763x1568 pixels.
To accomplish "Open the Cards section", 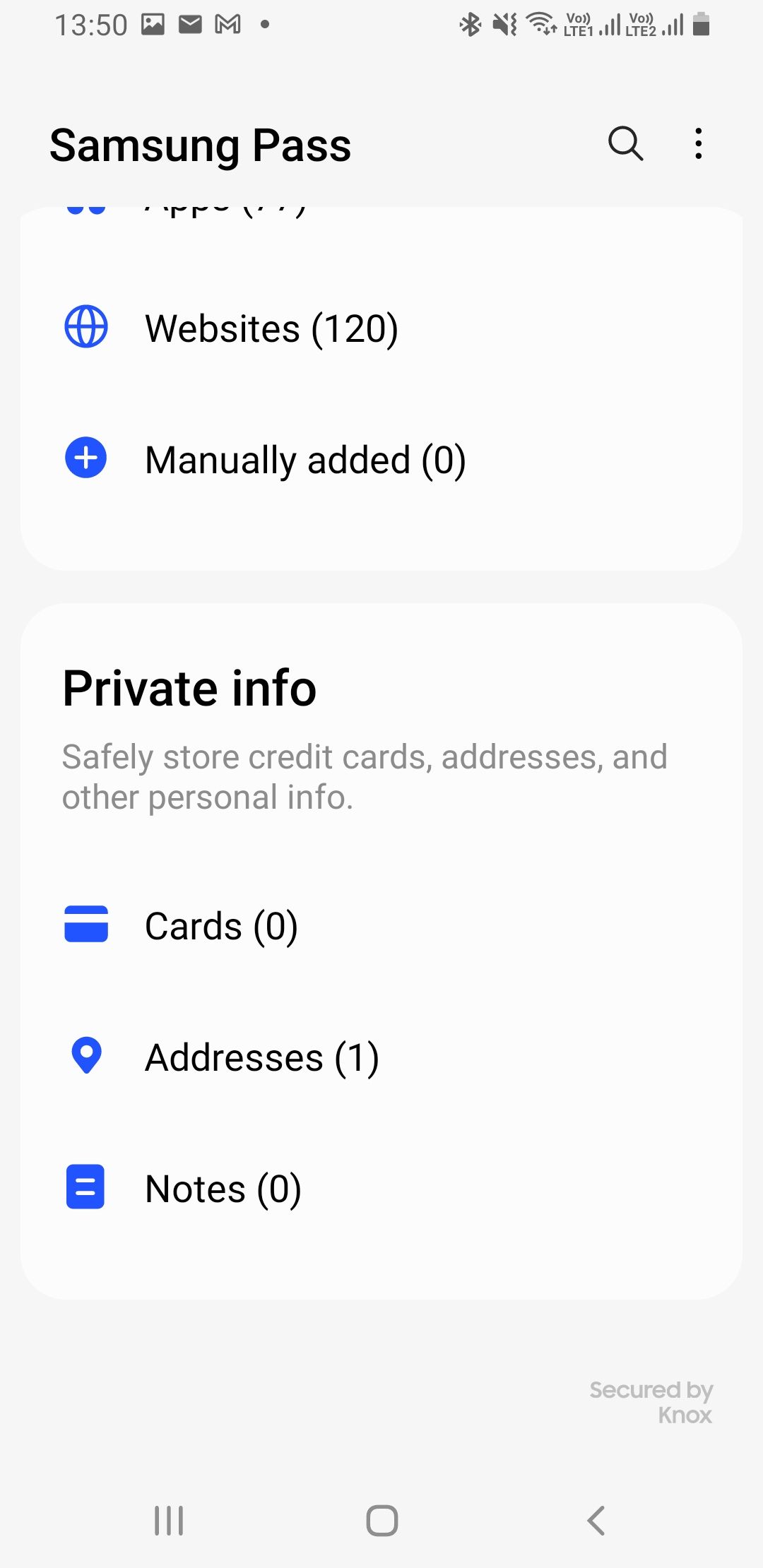I will [x=221, y=925].
